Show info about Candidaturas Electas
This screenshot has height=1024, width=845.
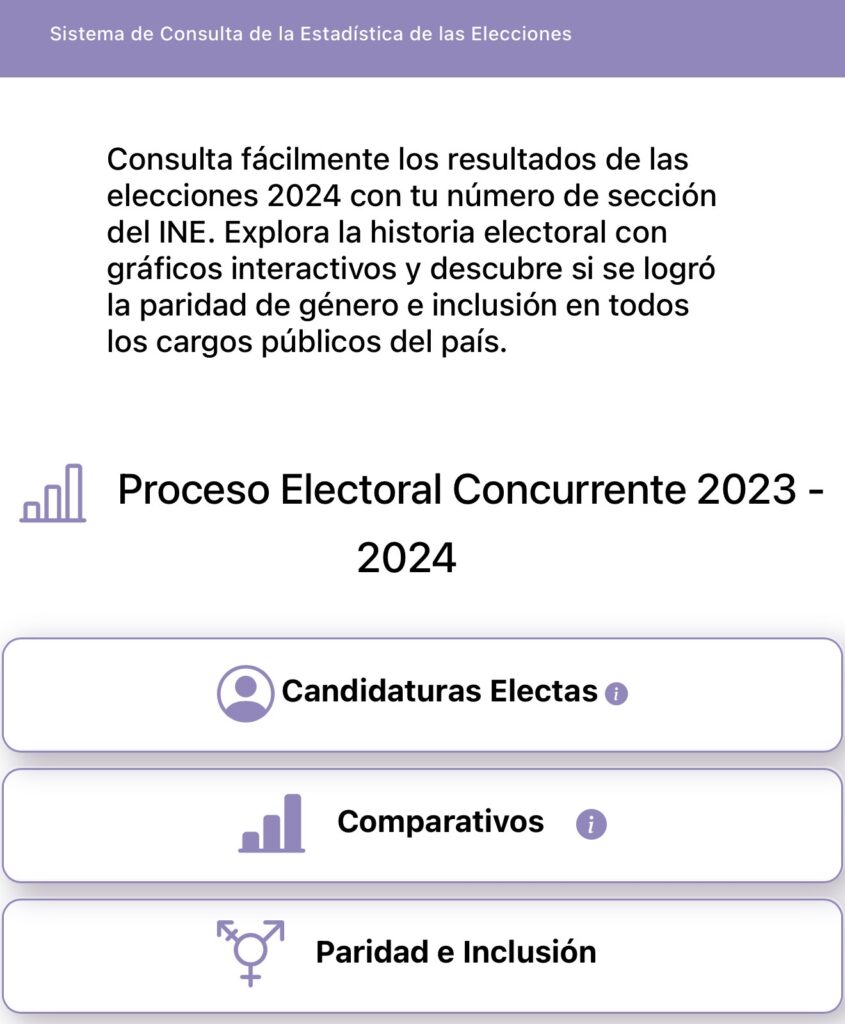(x=617, y=694)
